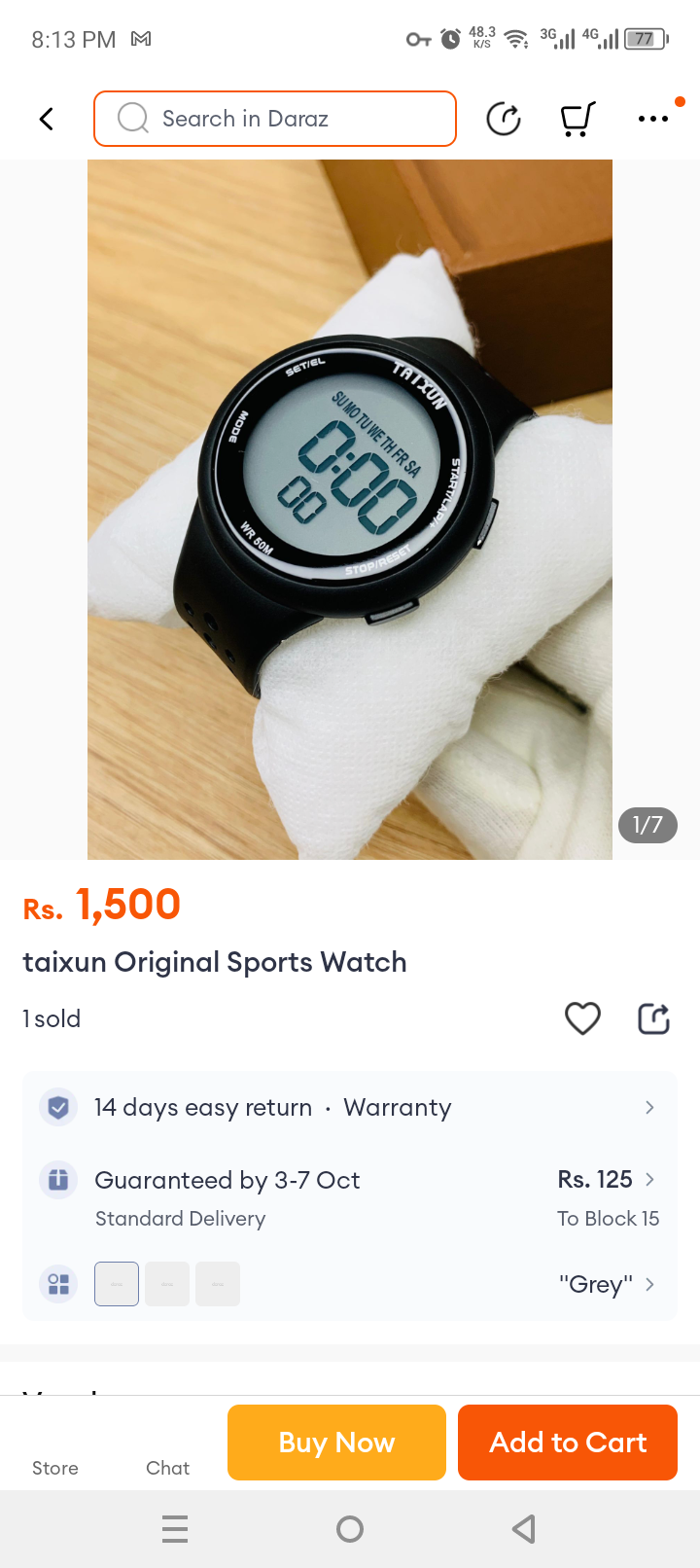Go to the system home screen
Image resolution: width=700 pixels, height=1568 pixels.
point(350,1529)
